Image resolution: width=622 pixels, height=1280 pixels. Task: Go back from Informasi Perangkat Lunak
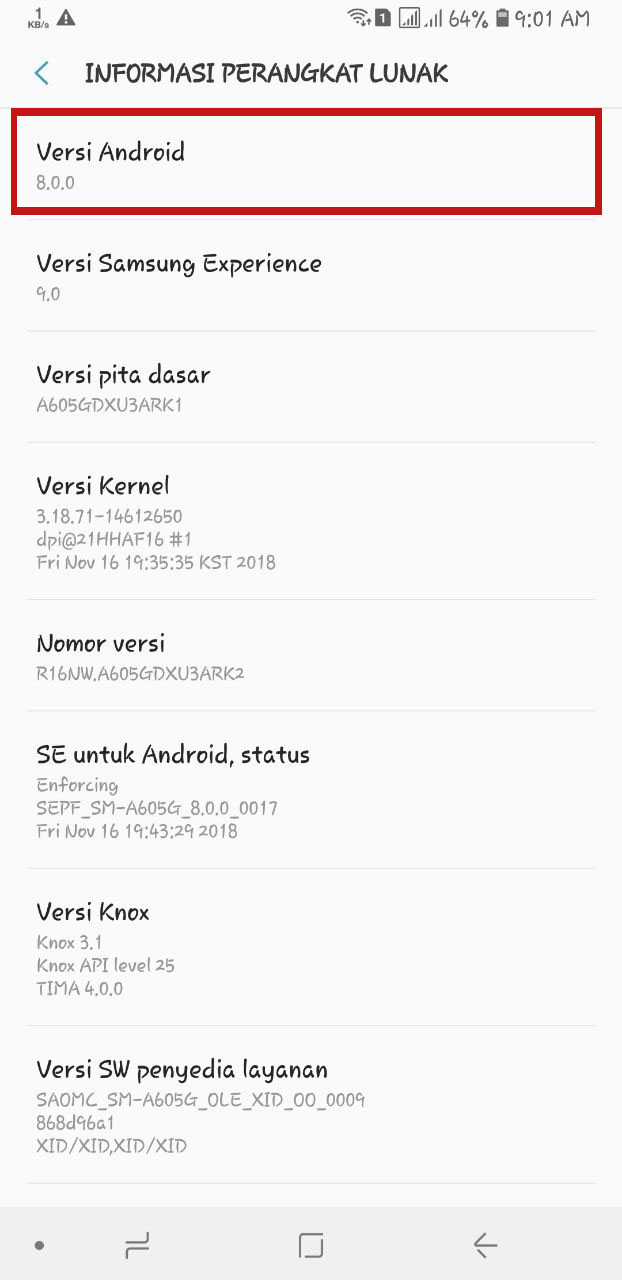(42, 73)
